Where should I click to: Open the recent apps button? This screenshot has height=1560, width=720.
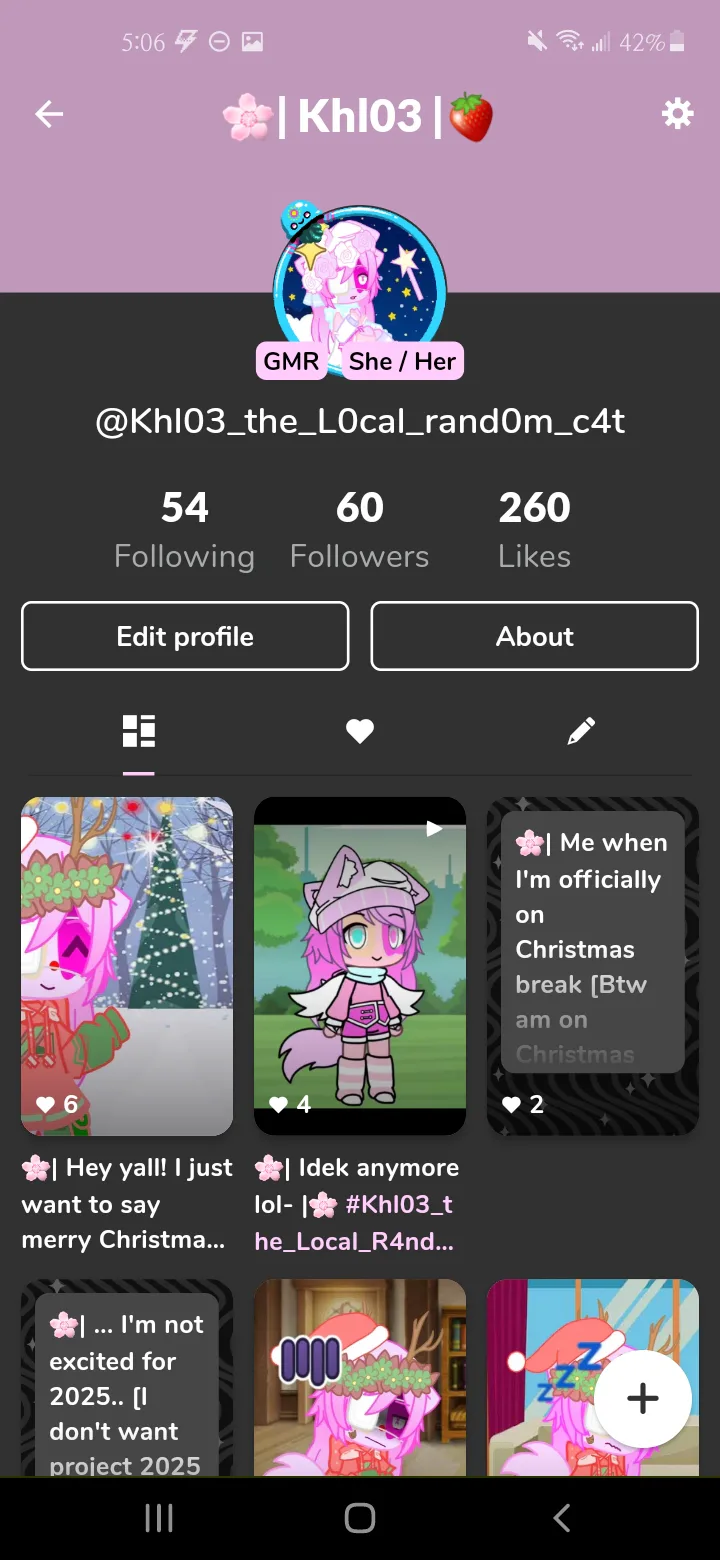[159, 1518]
